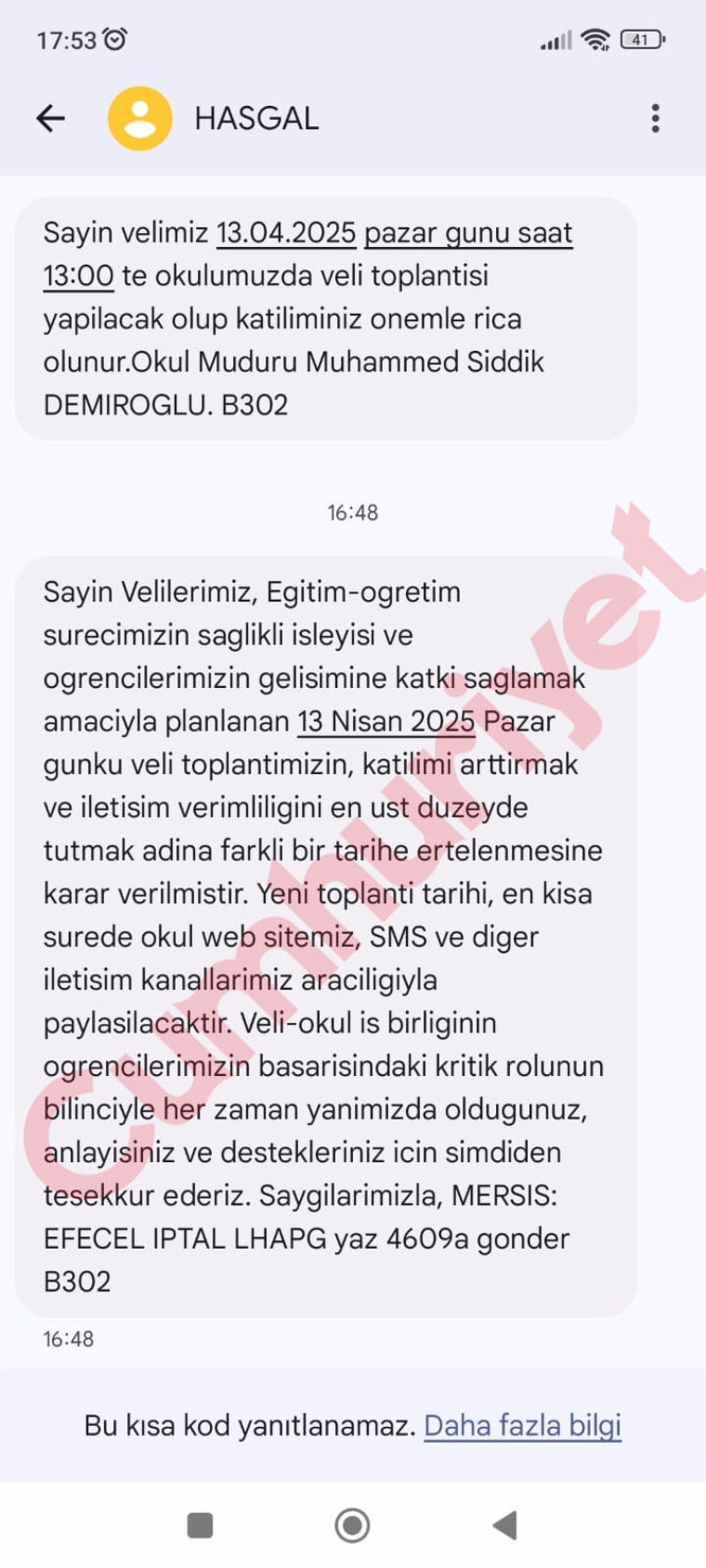Go to the home screen
Image resolution: width=706 pixels, height=1568 pixels.
[352, 1525]
